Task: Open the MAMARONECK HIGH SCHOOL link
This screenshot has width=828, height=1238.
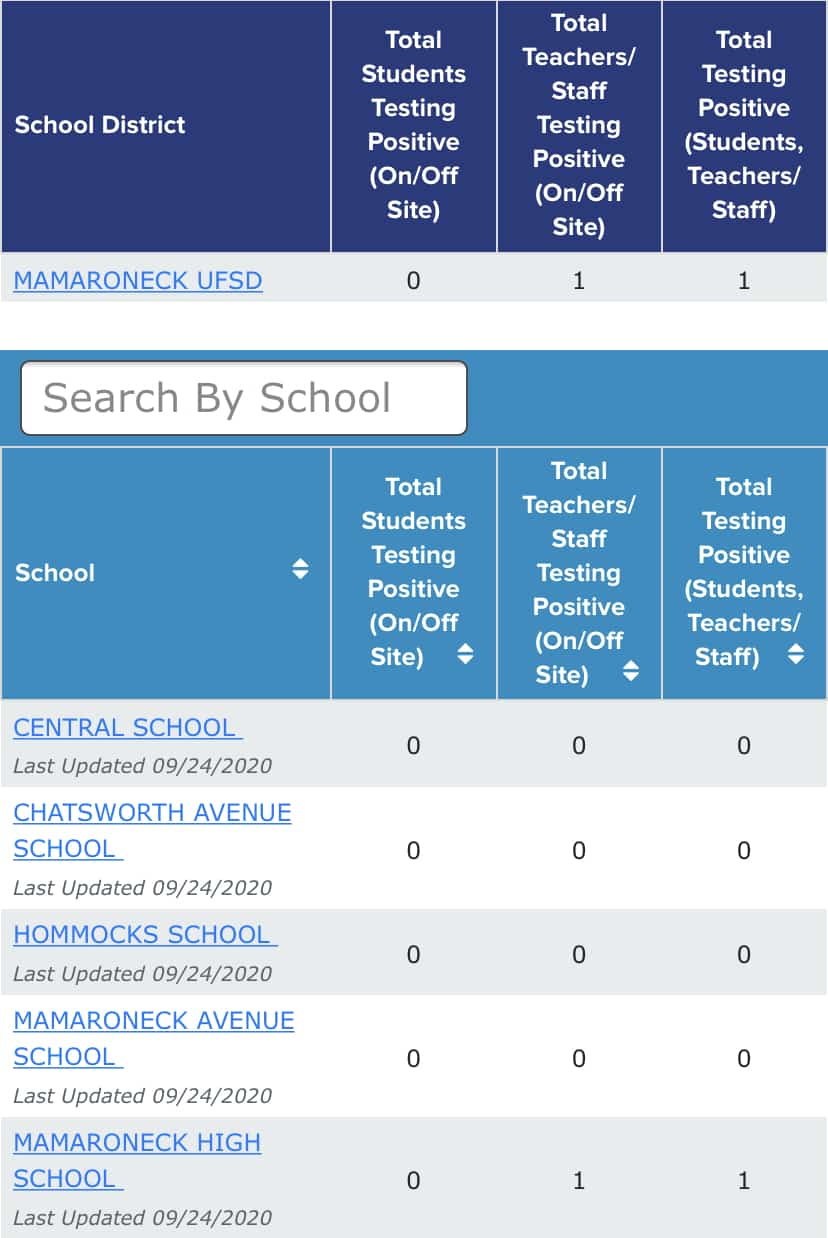Action: (x=137, y=1160)
